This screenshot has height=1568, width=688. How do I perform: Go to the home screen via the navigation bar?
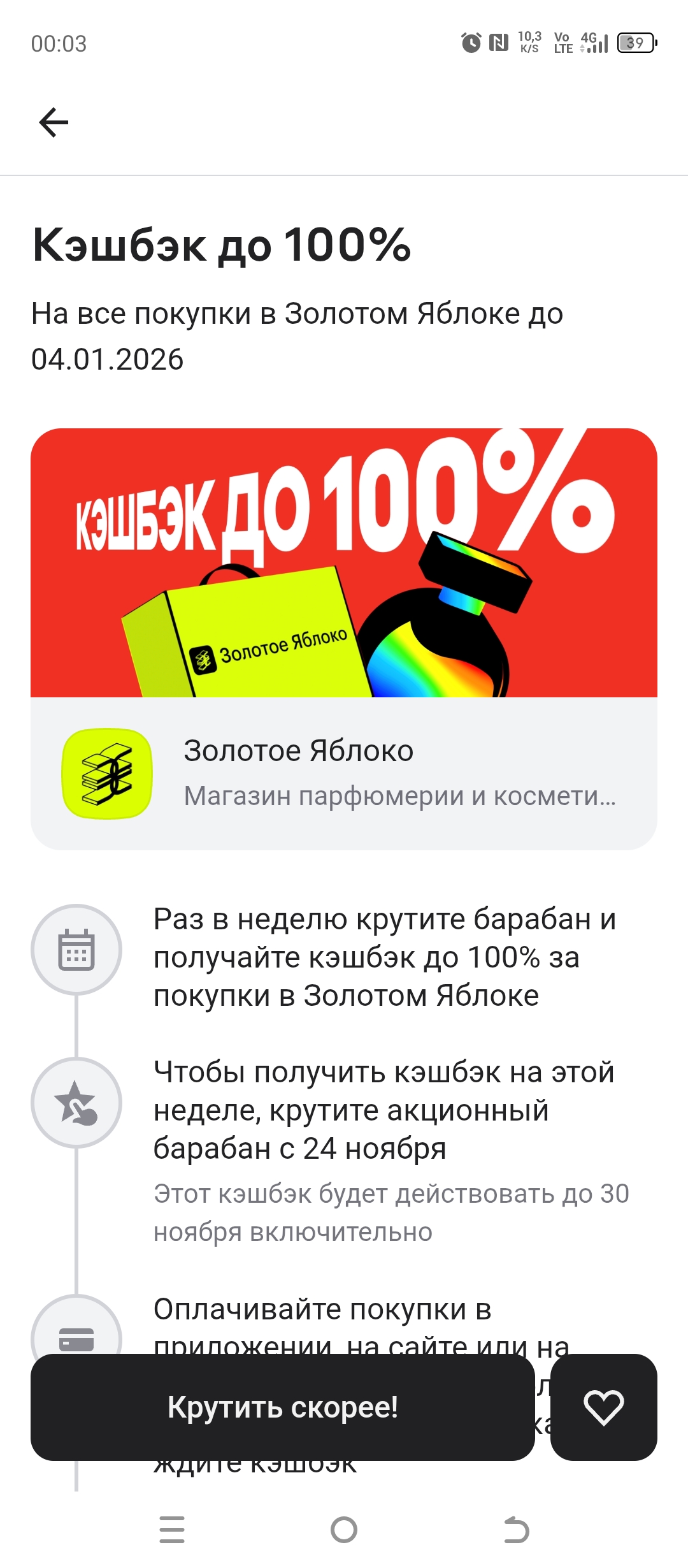344,1529
